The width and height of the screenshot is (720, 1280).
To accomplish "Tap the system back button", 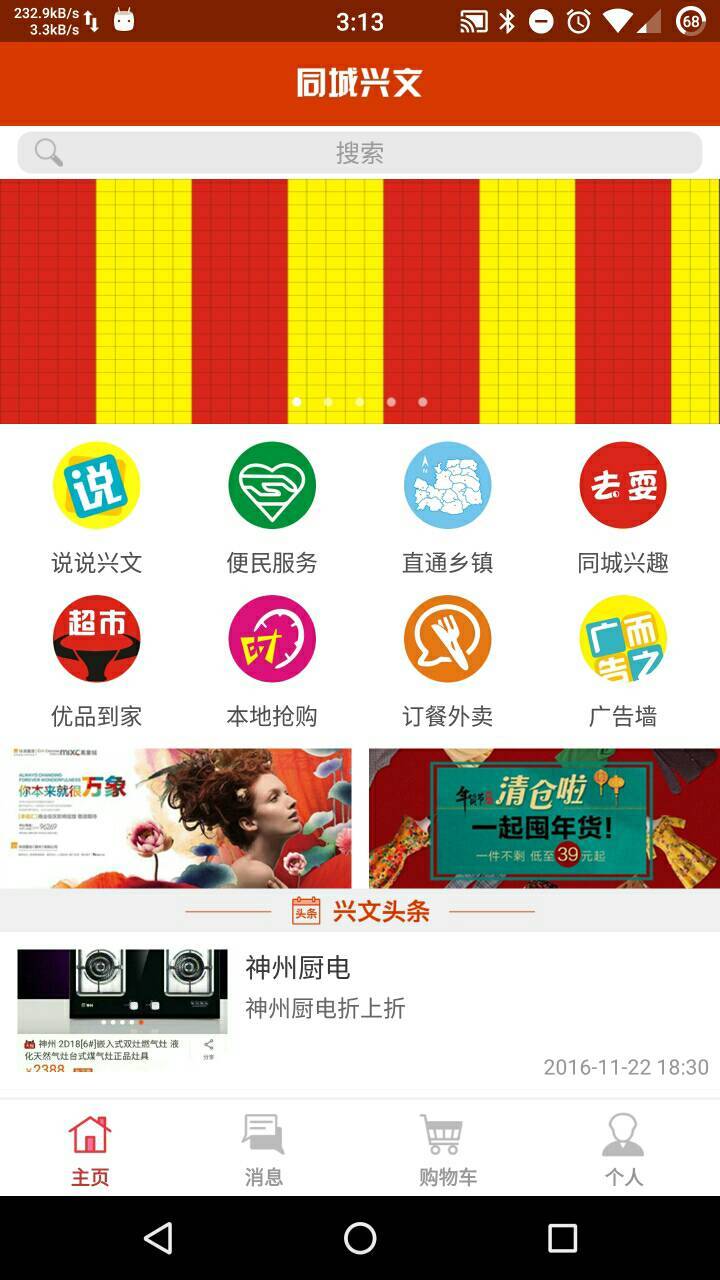I will [158, 1238].
